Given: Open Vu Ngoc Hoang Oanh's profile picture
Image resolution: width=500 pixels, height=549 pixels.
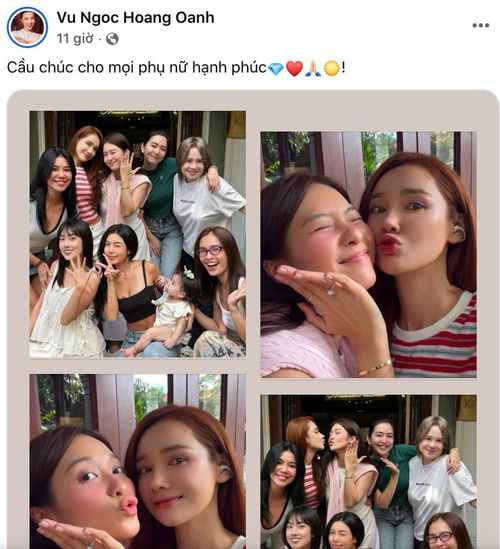Looking at the screenshot, I should pos(27,27).
